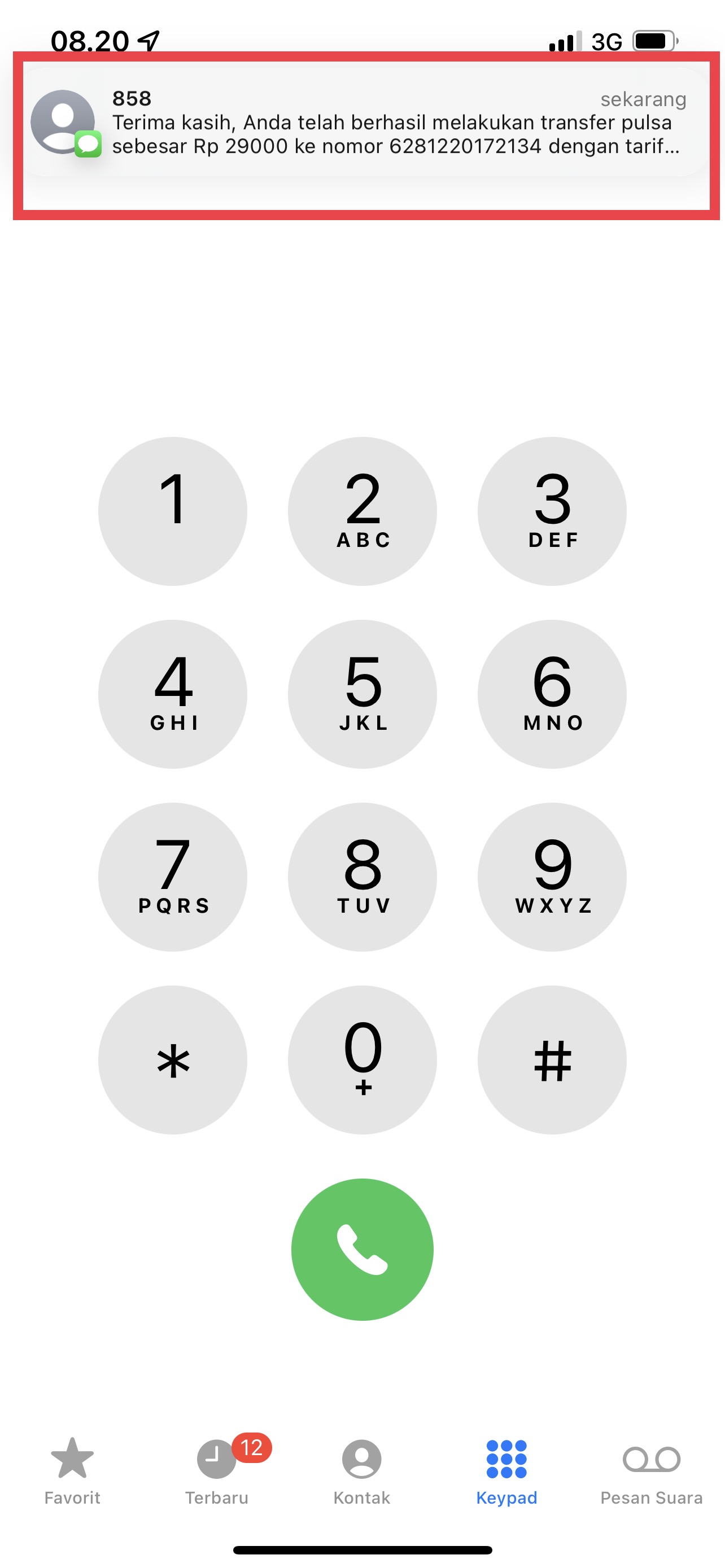
Task: Switch to the Favorit tab
Action: [x=72, y=1470]
